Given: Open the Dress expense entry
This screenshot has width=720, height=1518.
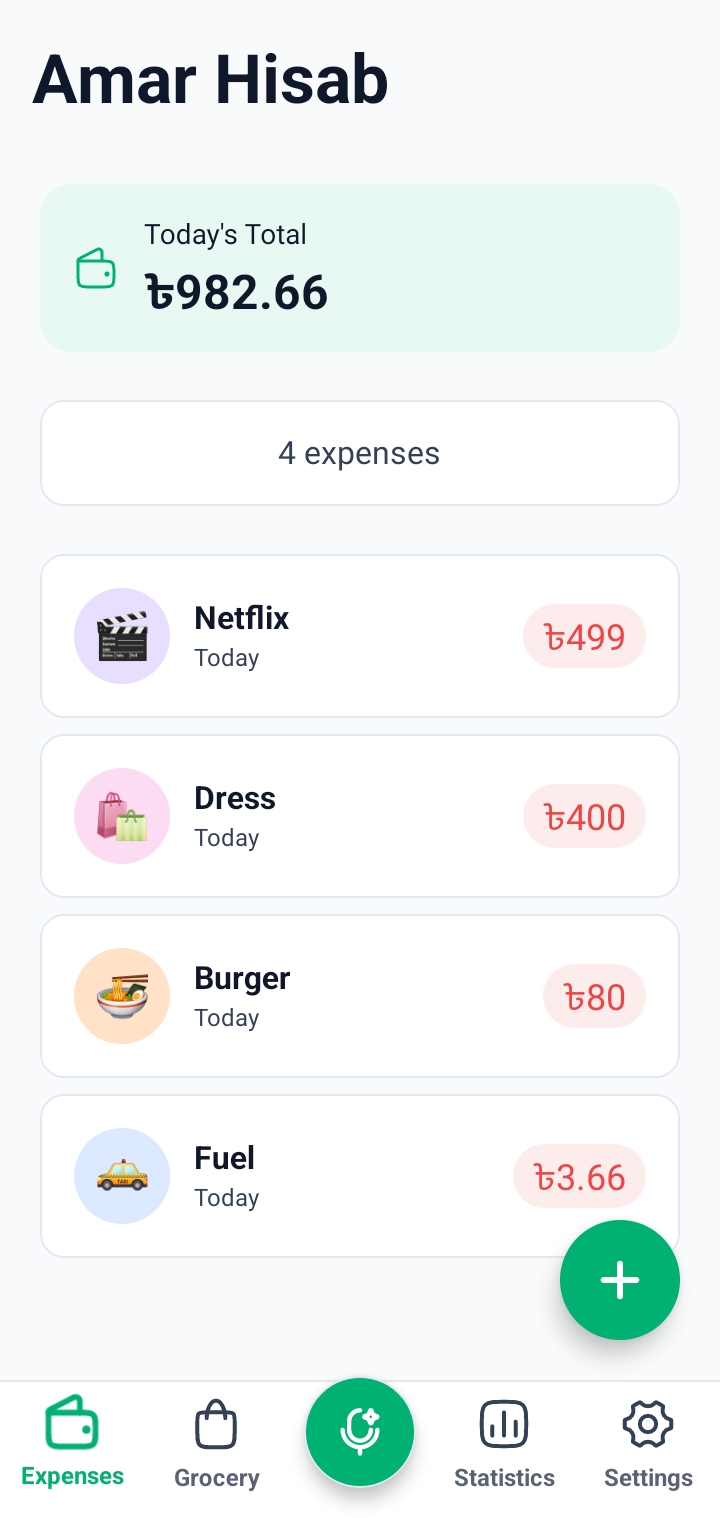Looking at the screenshot, I should tap(359, 816).
